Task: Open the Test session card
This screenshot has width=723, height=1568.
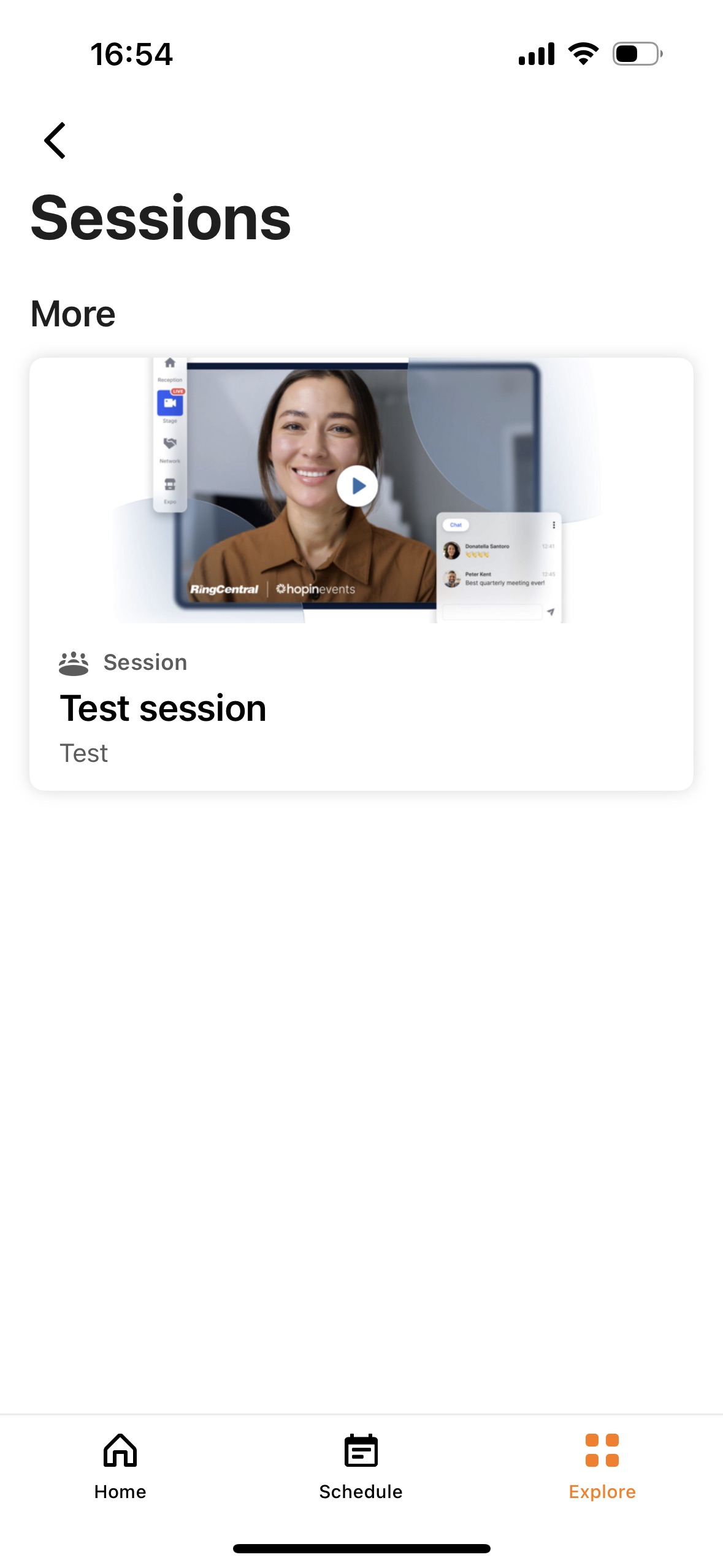Action: pyautogui.click(x=361, y=574)
